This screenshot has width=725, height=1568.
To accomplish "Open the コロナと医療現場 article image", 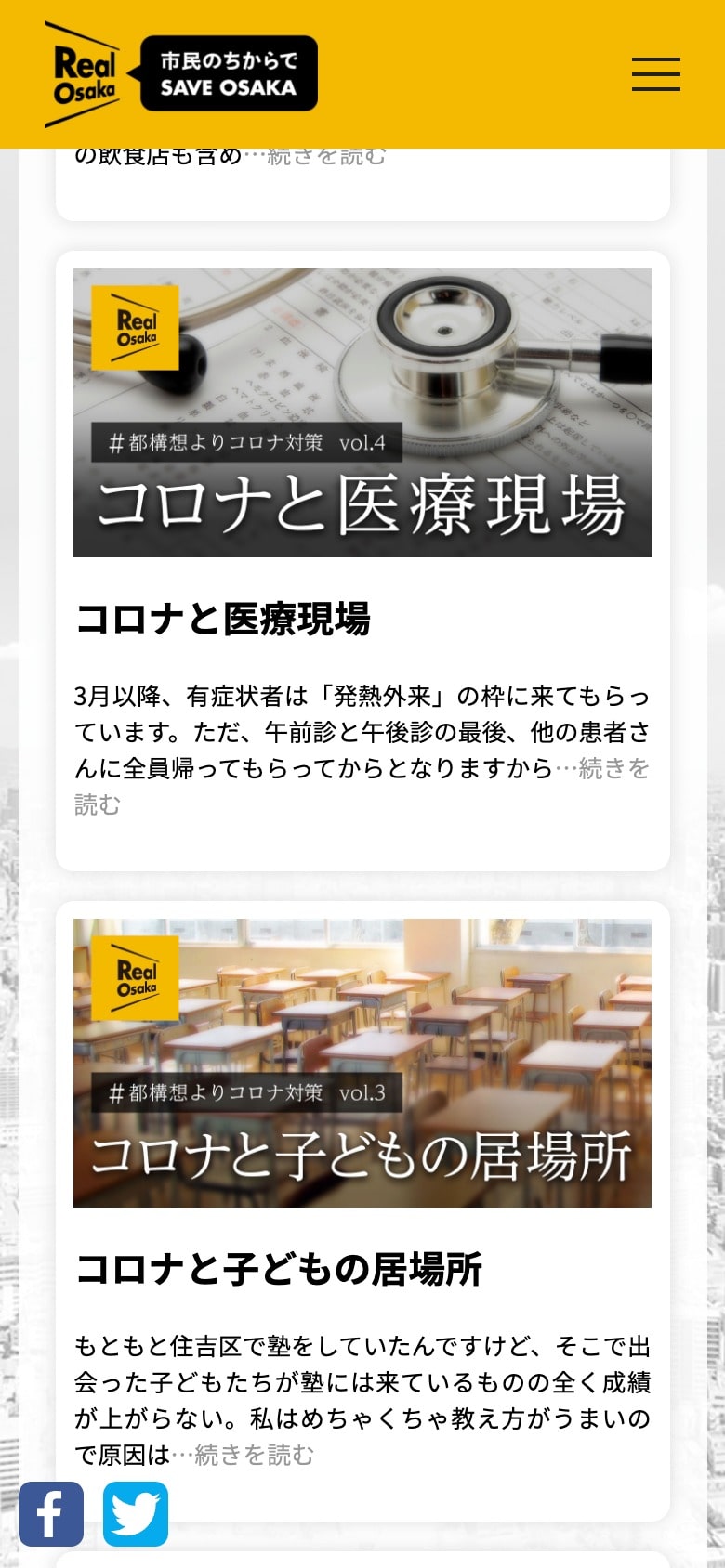I will [x=362, y=412].
